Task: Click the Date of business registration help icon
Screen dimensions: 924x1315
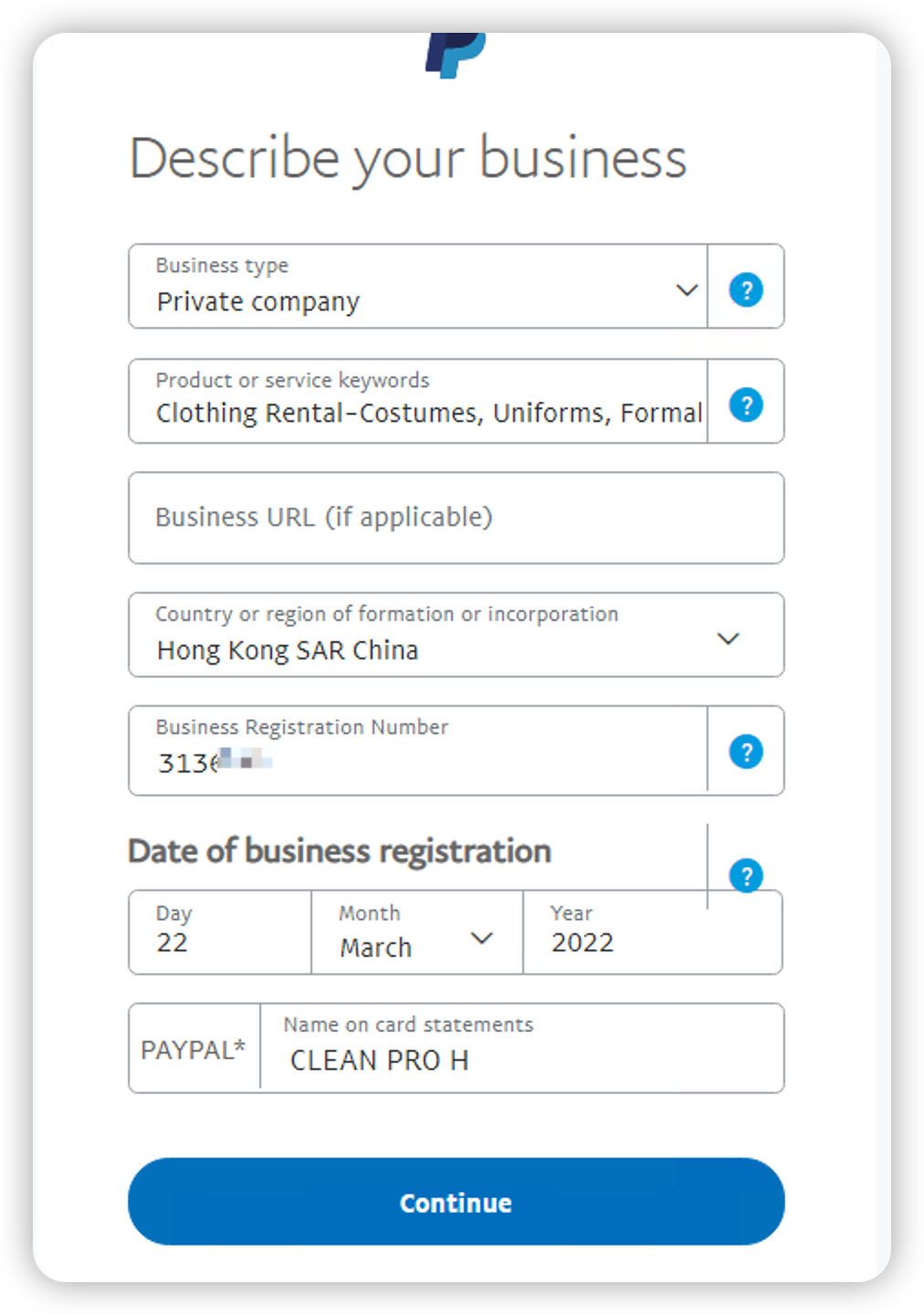Action: point(746,876)
